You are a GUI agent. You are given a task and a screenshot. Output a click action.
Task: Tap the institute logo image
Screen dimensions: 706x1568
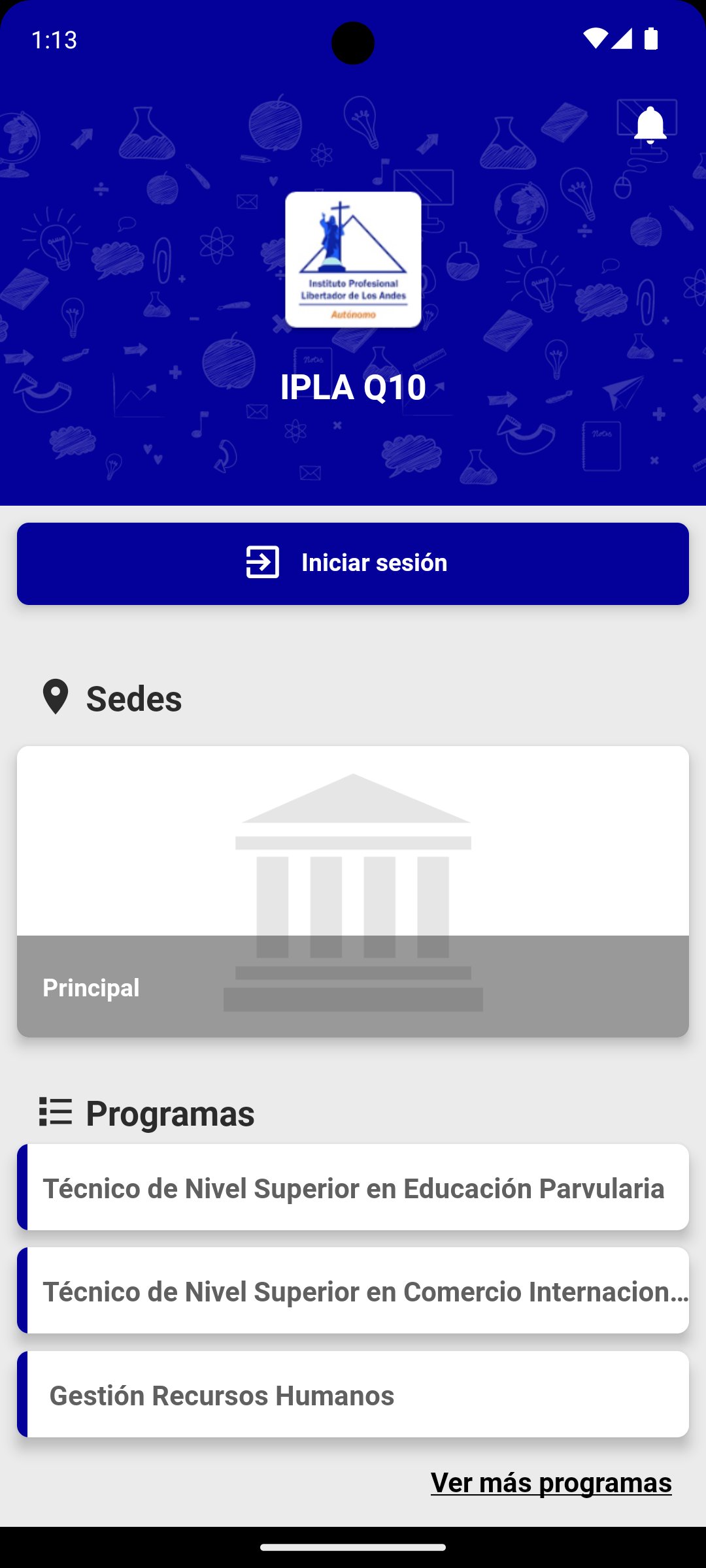point(352,259)
